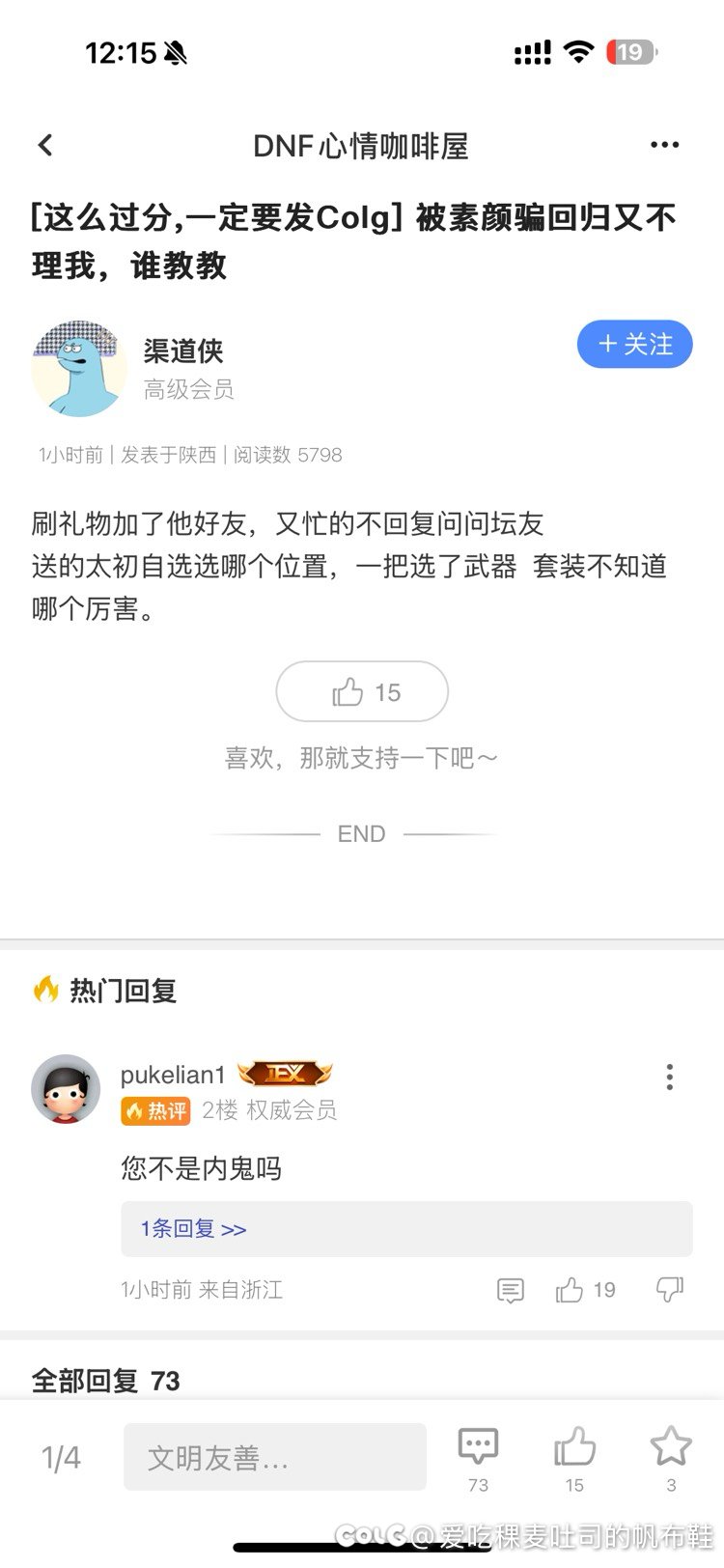Tap the 文明友善 comment input field
724x1568 pixels.
(273, 1456)
